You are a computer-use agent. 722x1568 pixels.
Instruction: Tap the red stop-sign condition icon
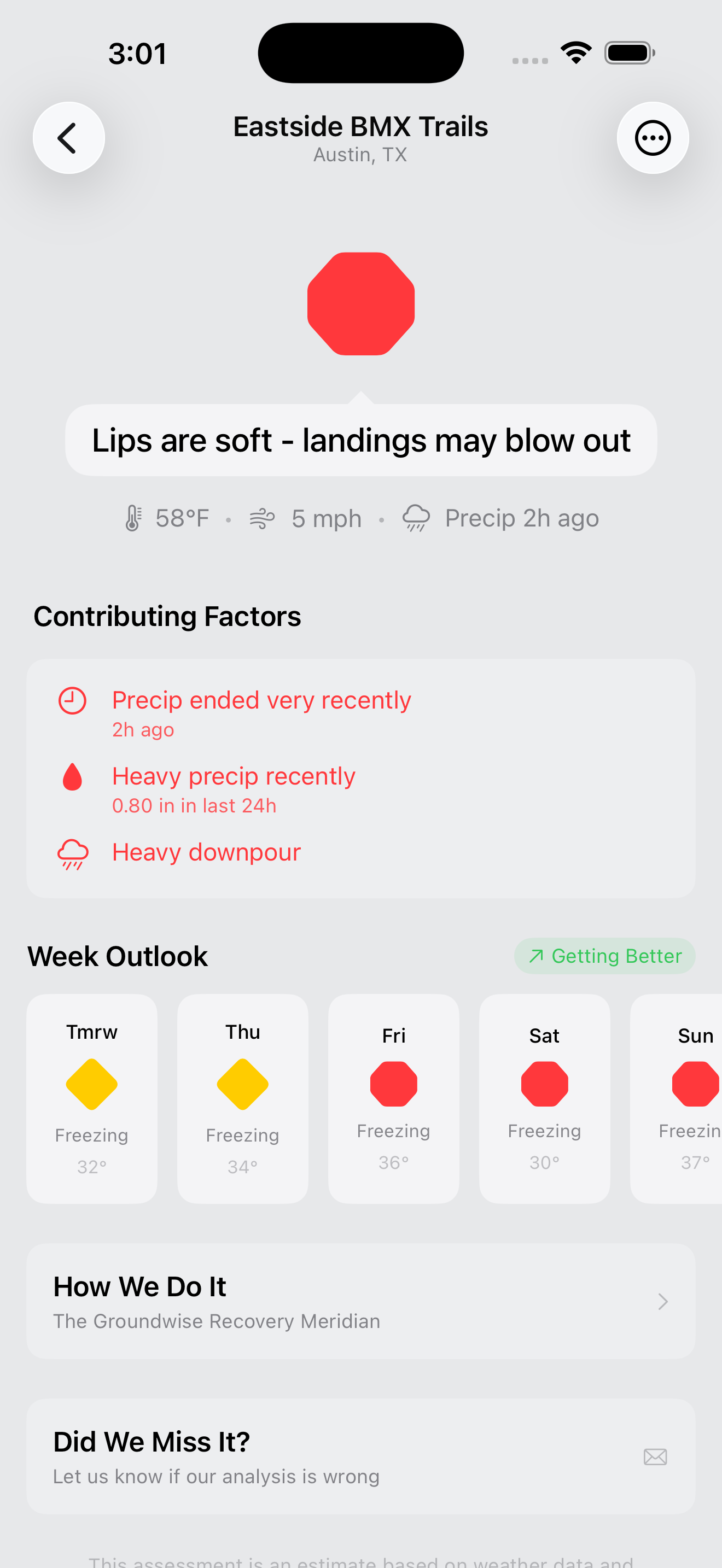coord(361,303)
